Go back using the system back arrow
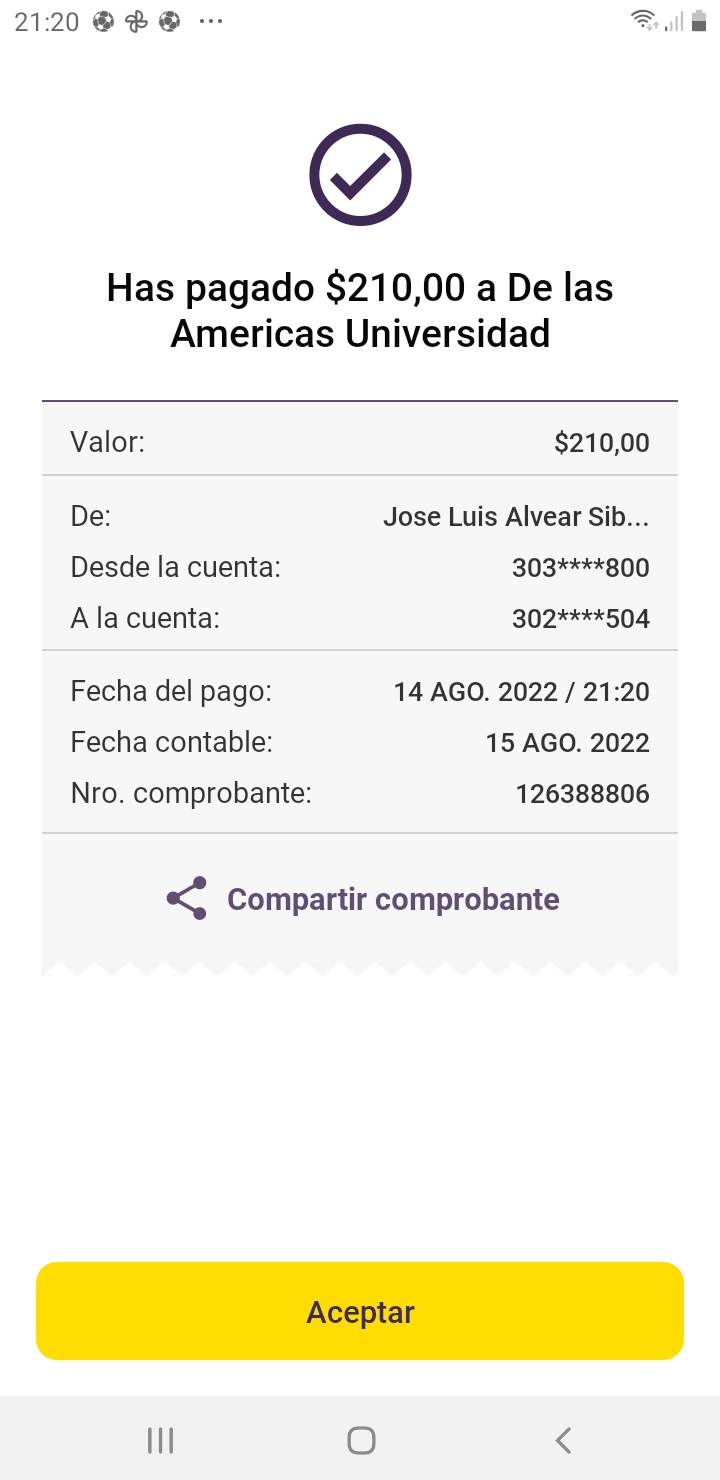The width and height of the screenshot is (720, 1480). (563, 1440)
